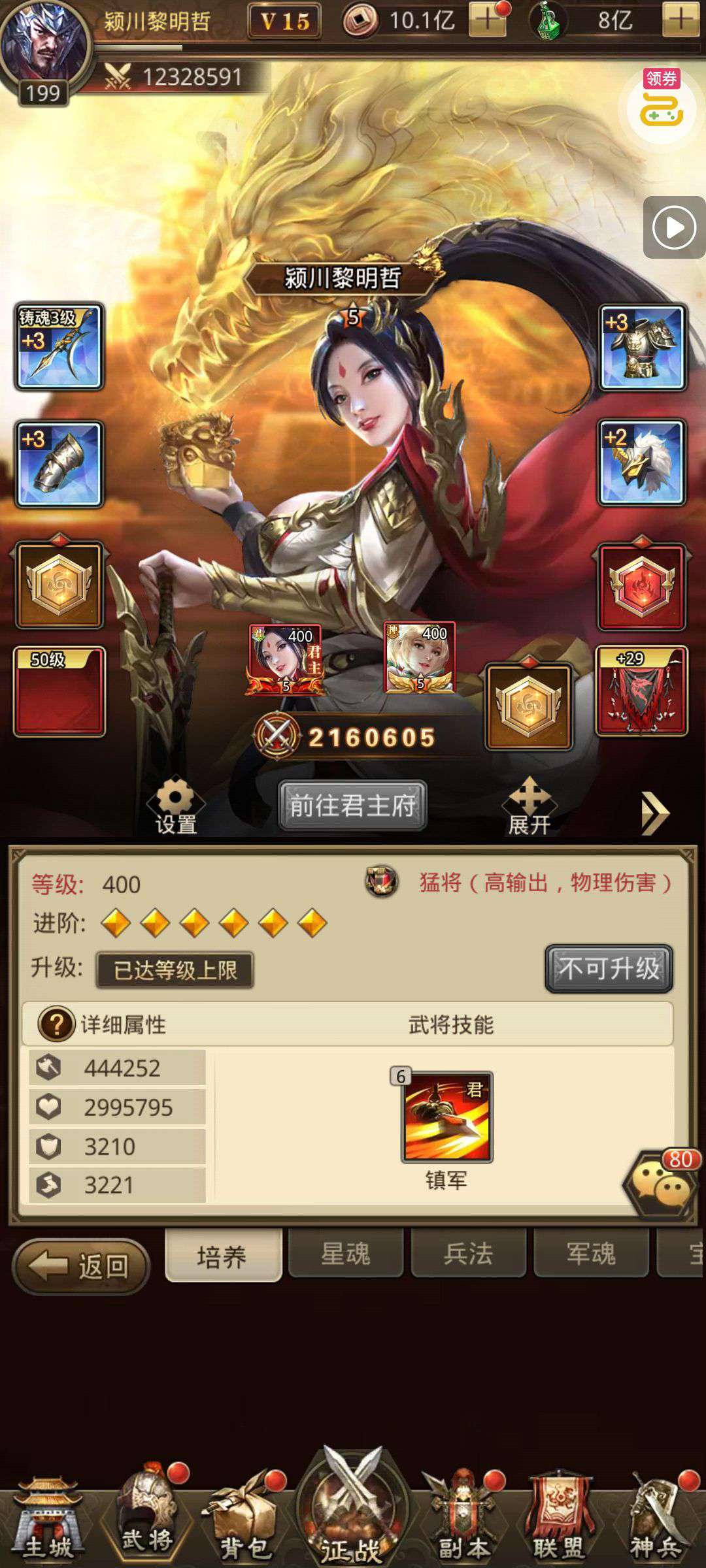Open the 铸魂3级 weapon slot
The height and width of the screenshot is (1568, 706).
pyautogui.click(x=59, y=347)
